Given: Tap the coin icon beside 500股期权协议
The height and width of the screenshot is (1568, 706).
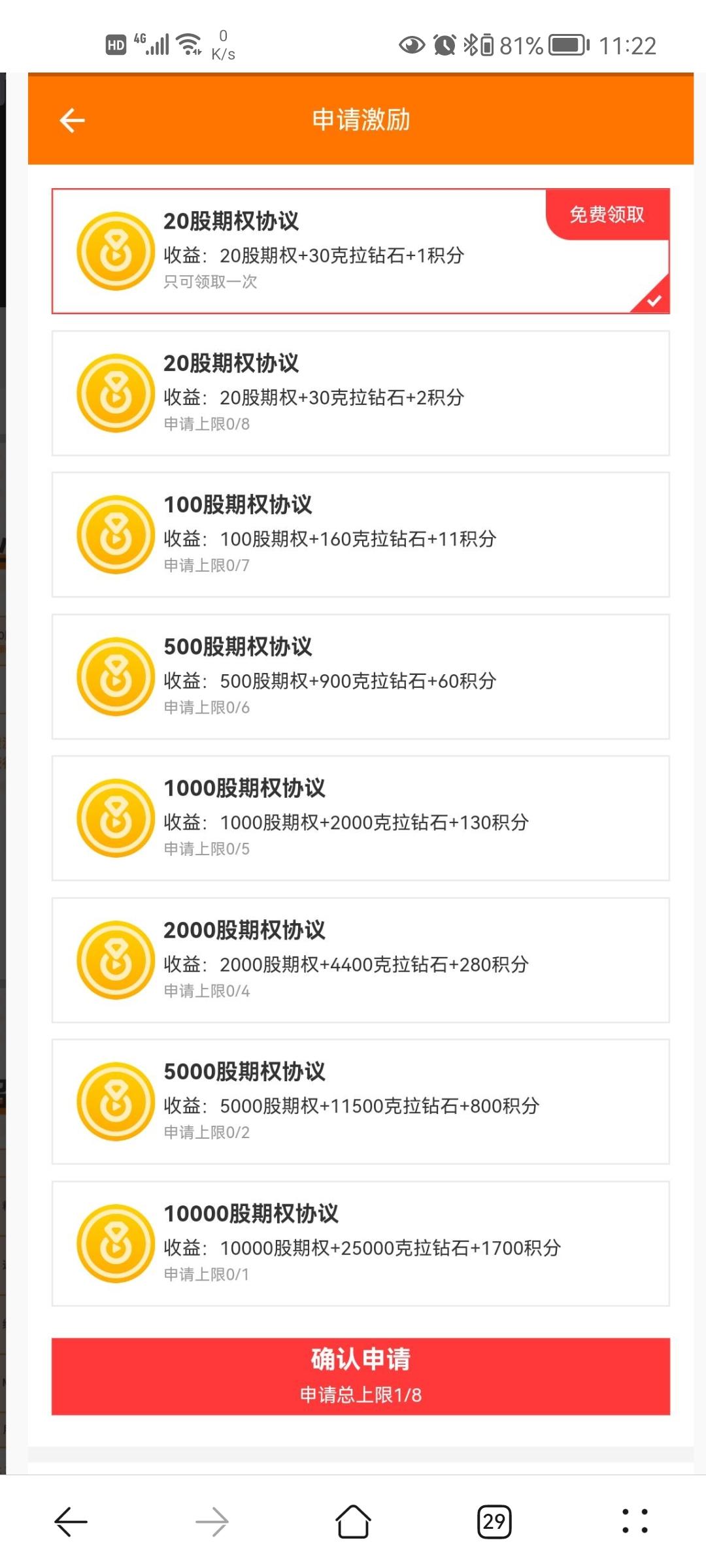Looking at the screenshot, I should coord(115,676).
